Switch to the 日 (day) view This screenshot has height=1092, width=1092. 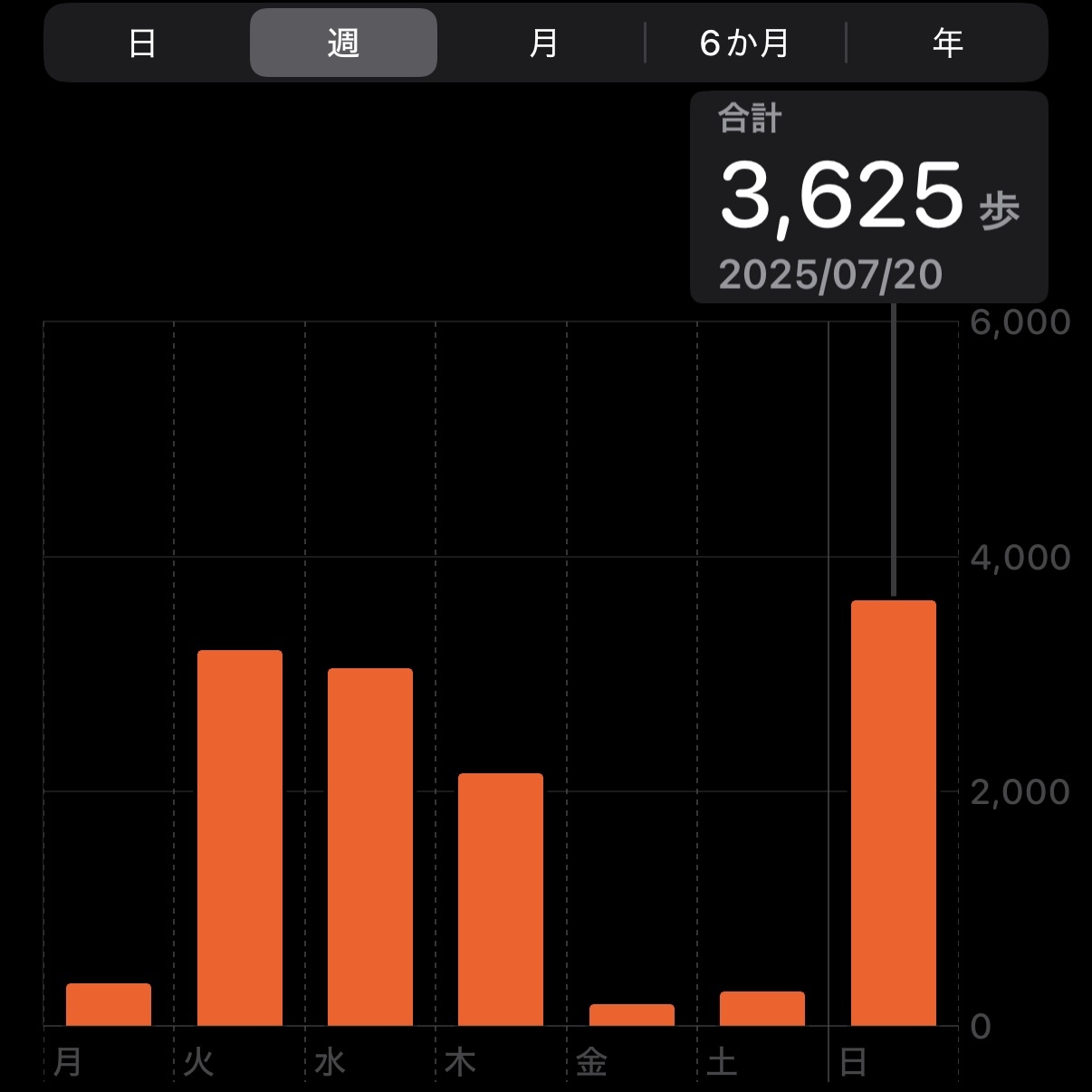point(143,43)
